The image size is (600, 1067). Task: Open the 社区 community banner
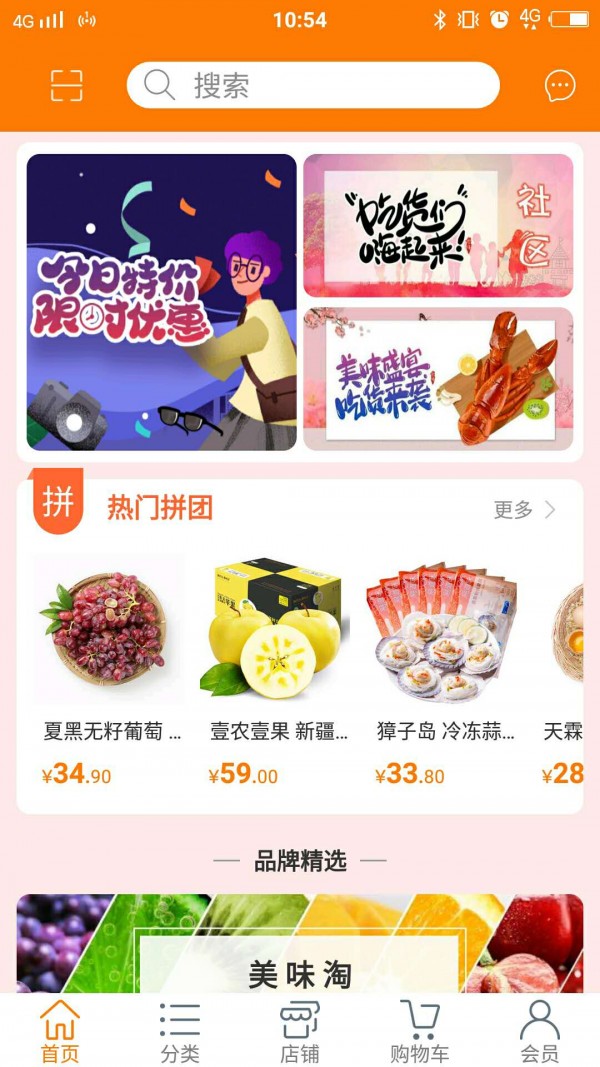pos(438,225)
